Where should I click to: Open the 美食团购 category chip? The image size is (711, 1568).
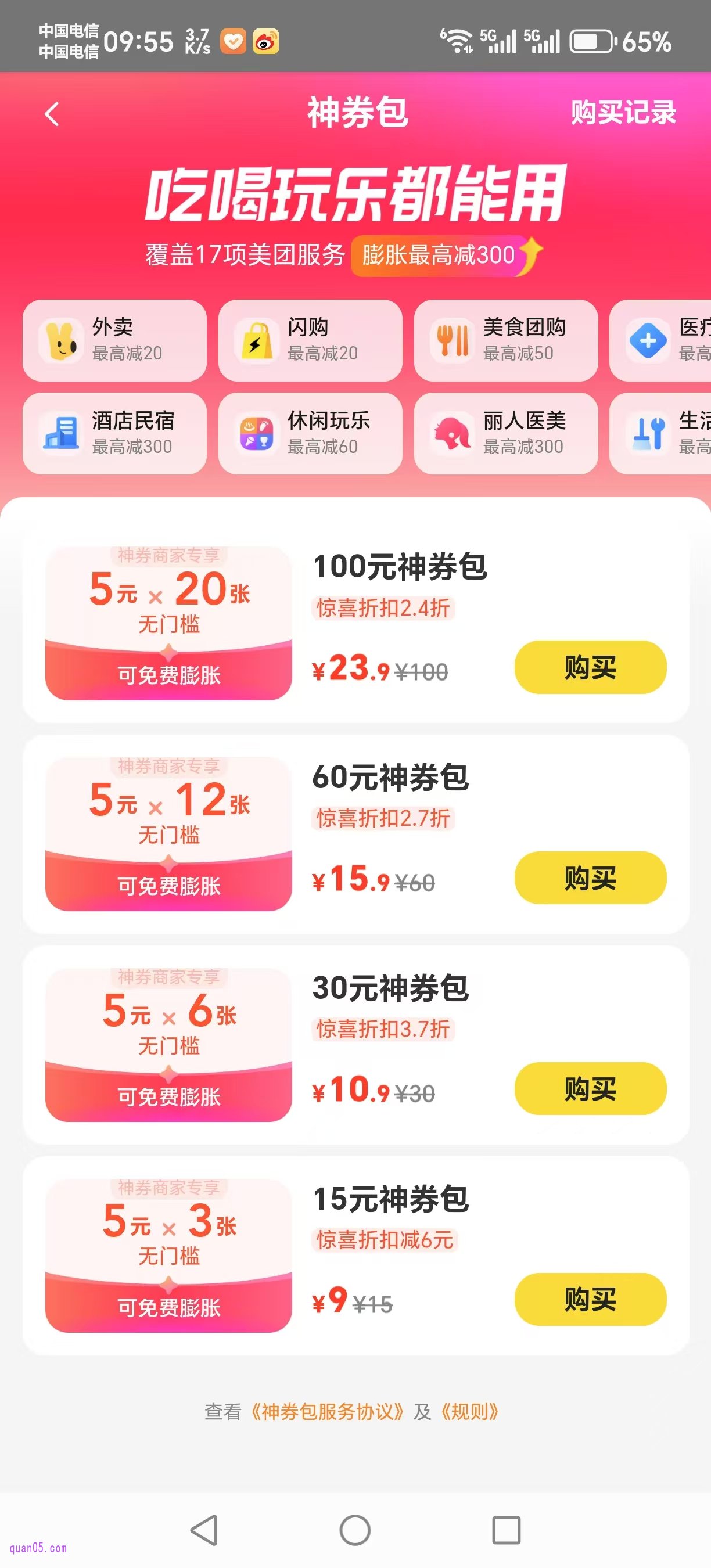click(x=505, y=340)
